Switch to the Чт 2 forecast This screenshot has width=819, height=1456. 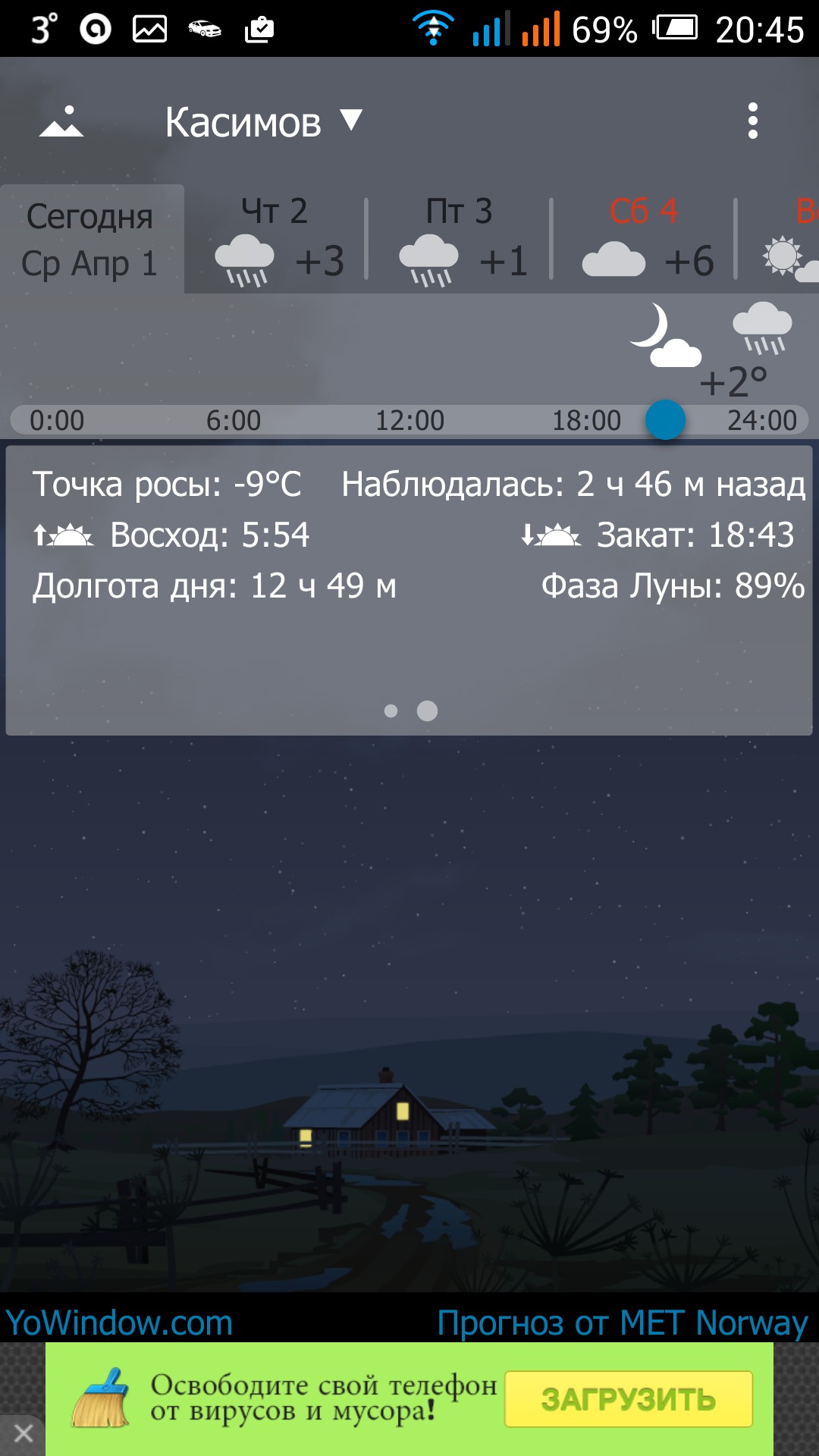pos(277,239)
